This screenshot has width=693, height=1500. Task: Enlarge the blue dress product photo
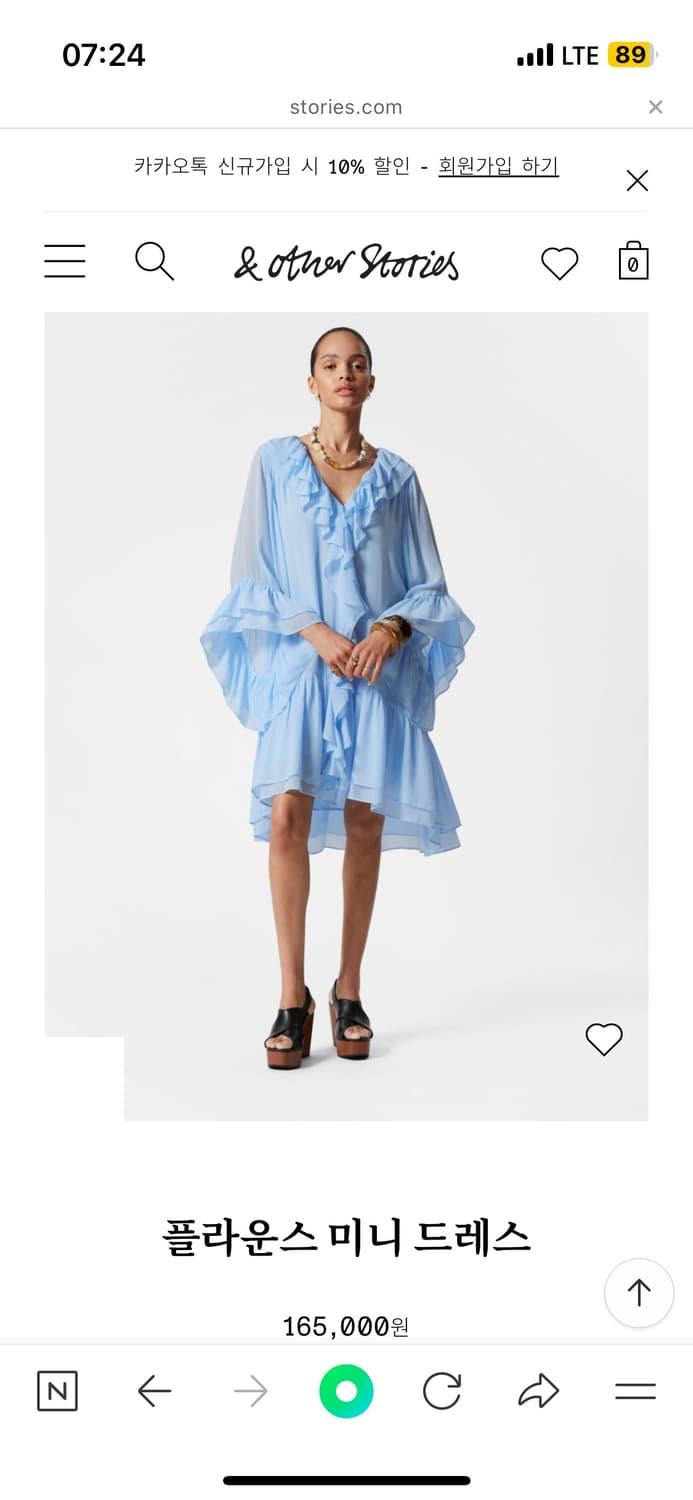tap(346, 700)
